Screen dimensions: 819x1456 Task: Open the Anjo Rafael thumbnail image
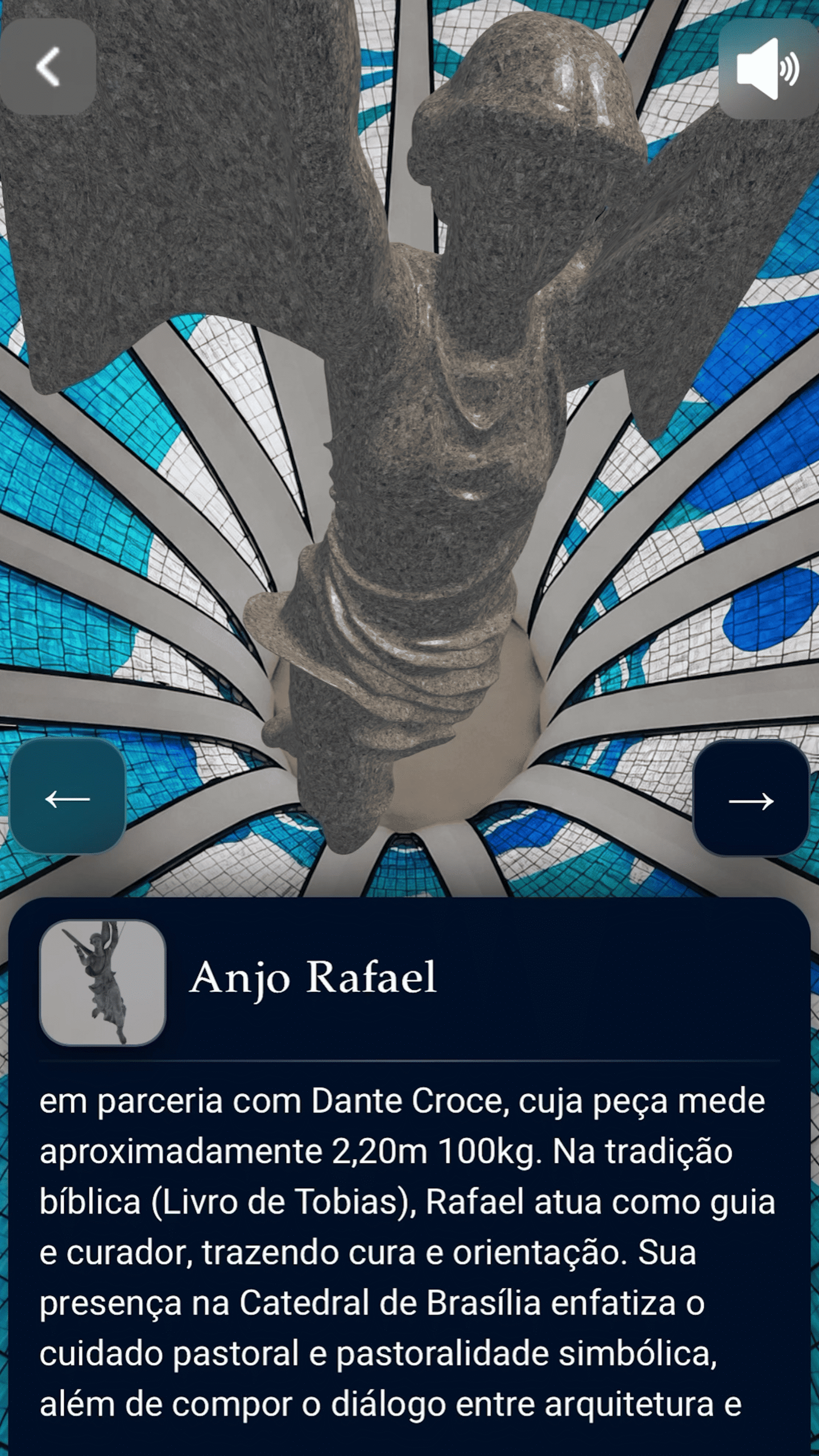(102, 983)
